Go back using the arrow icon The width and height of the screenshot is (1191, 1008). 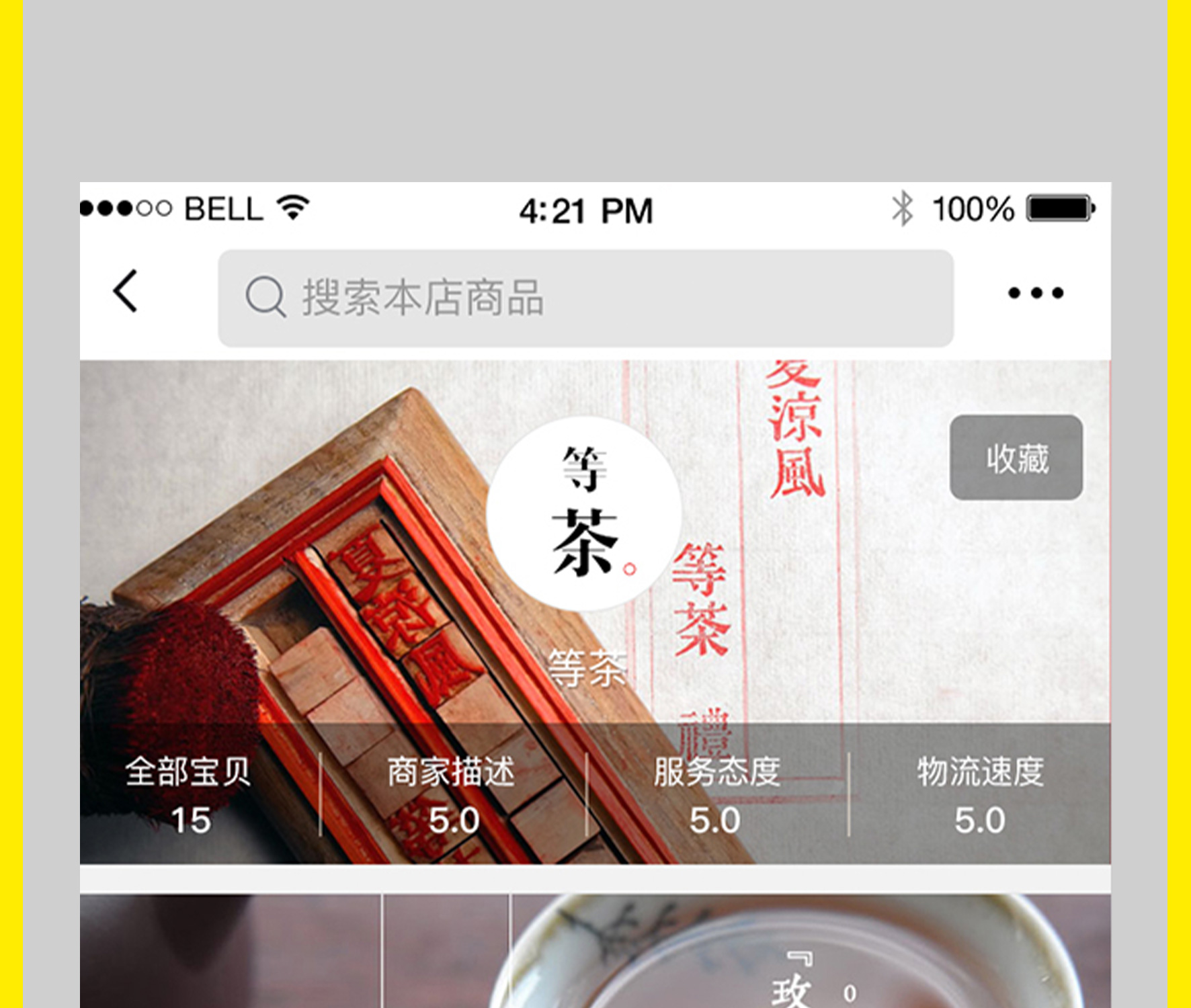pyautogui.click(x=126, y=292)
